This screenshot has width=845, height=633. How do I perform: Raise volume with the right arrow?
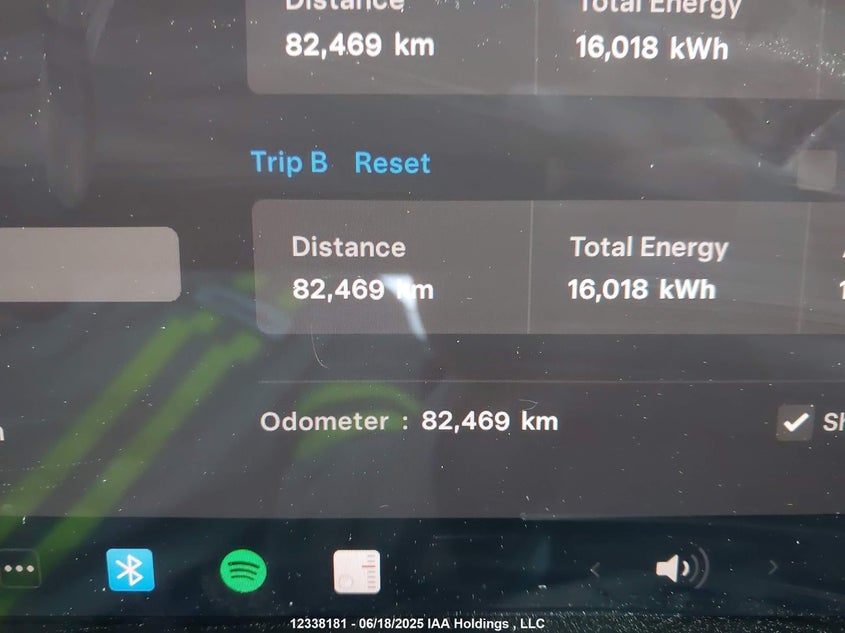(772, 568)
